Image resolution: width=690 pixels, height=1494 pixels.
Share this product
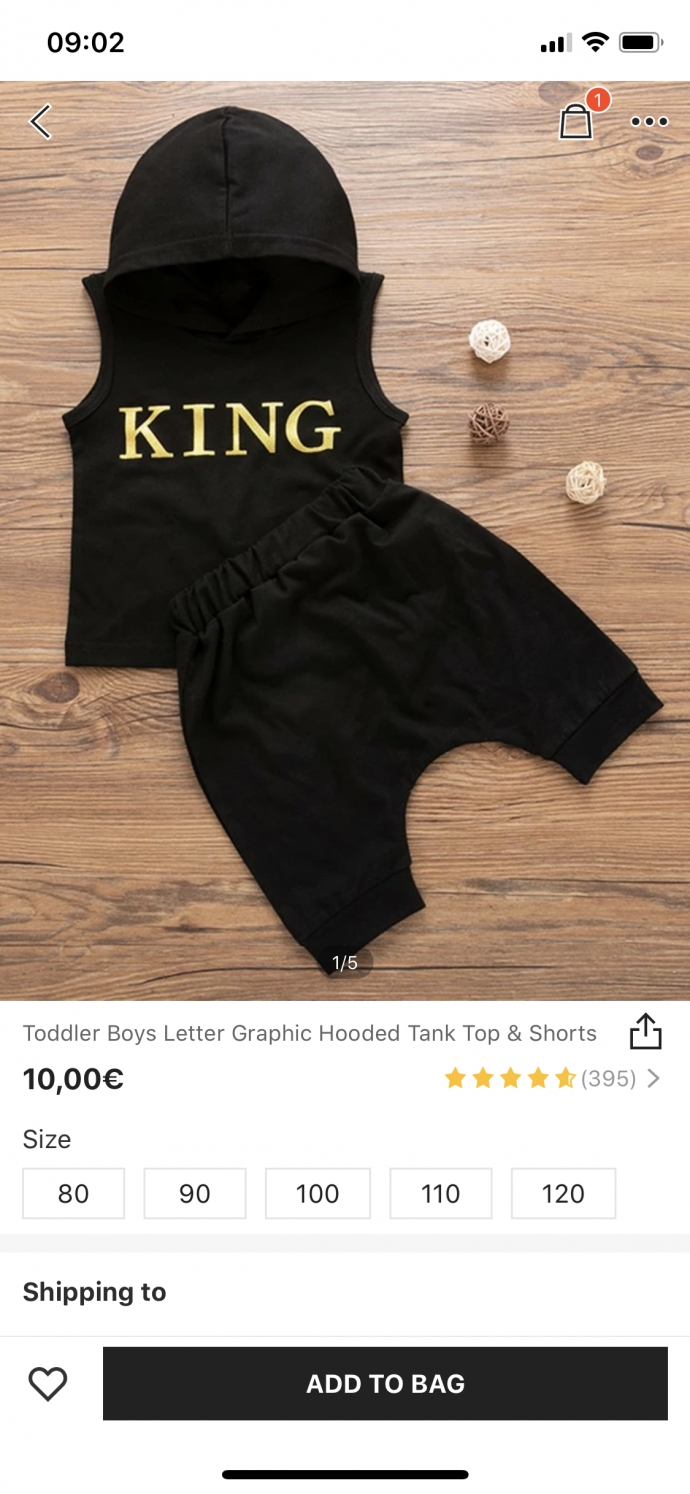(646, 1032)
